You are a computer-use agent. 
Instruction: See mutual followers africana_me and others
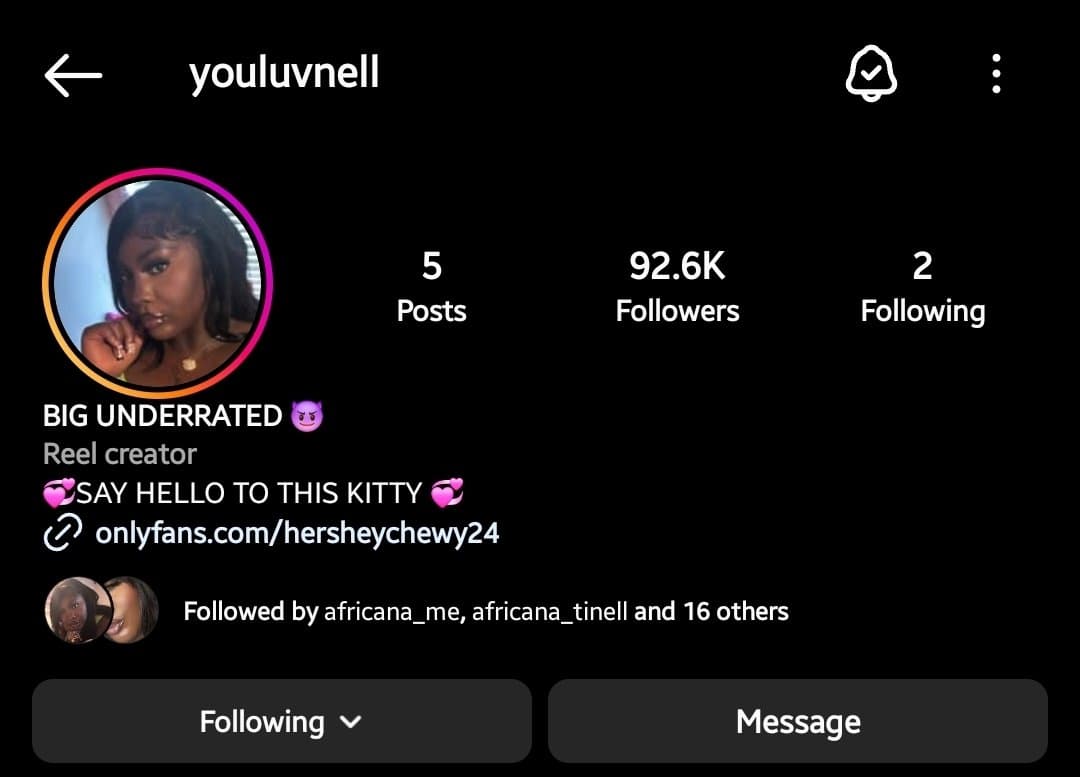pyautogui.click(x=485, y=611)
